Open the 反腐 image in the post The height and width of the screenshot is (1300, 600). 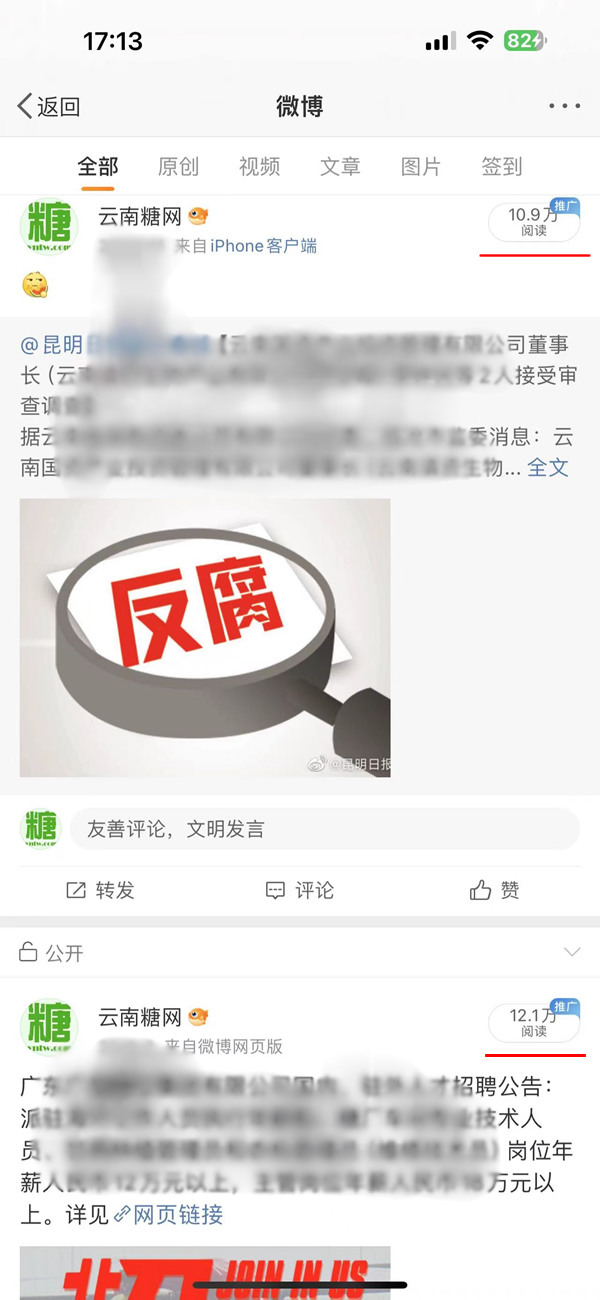click(x=205, y=638)
